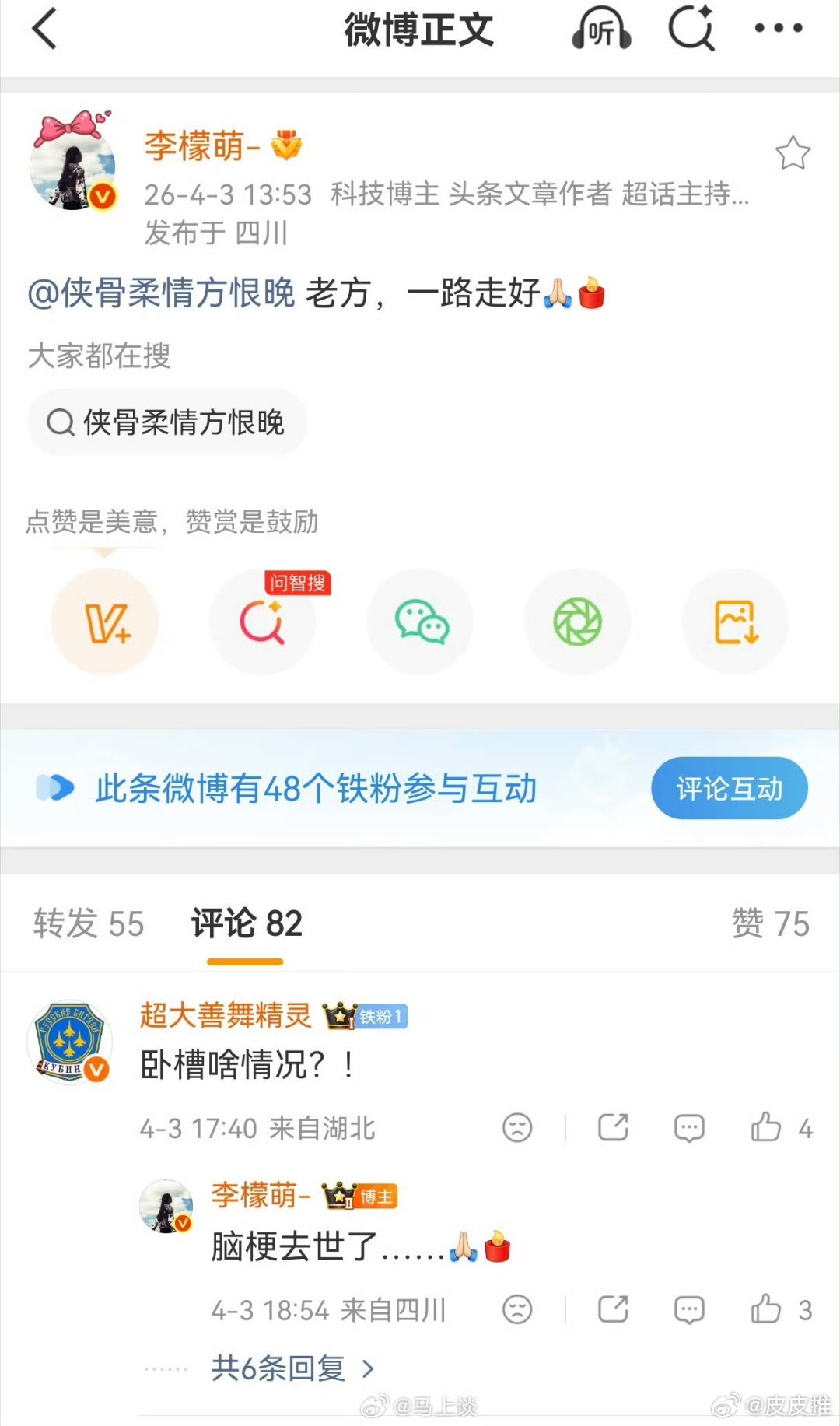Favorite the post via the star icon
Viewport: 840px width, 1426px height.
(793, 152)
